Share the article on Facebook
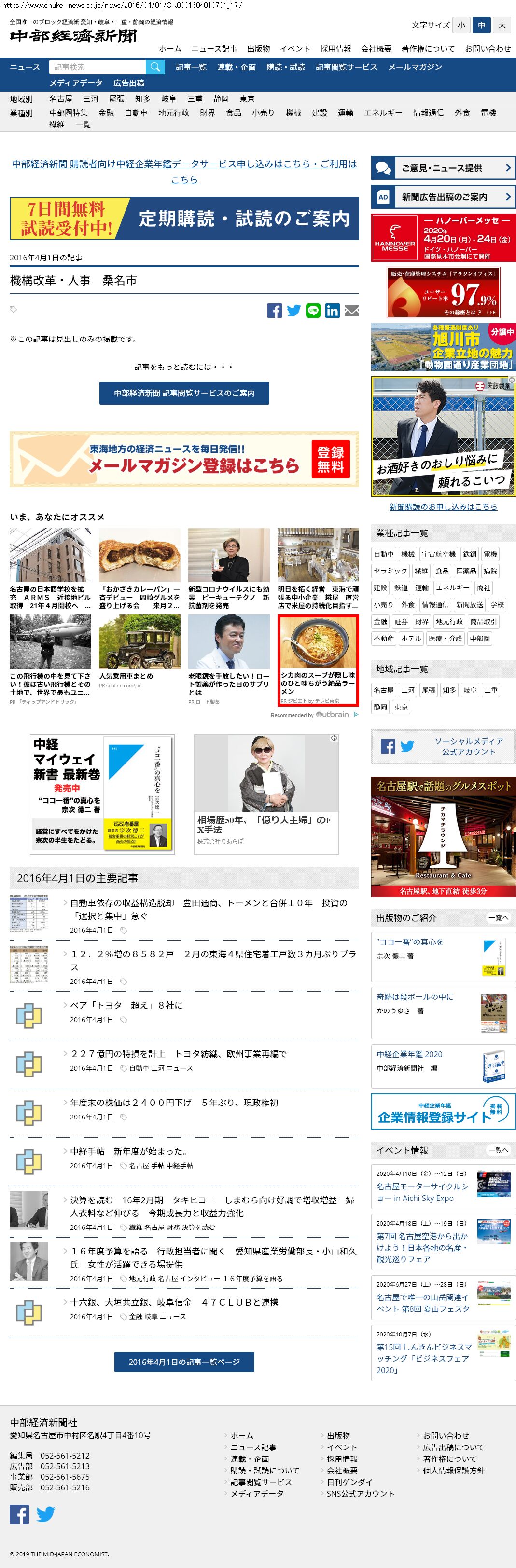 (275, 311)
